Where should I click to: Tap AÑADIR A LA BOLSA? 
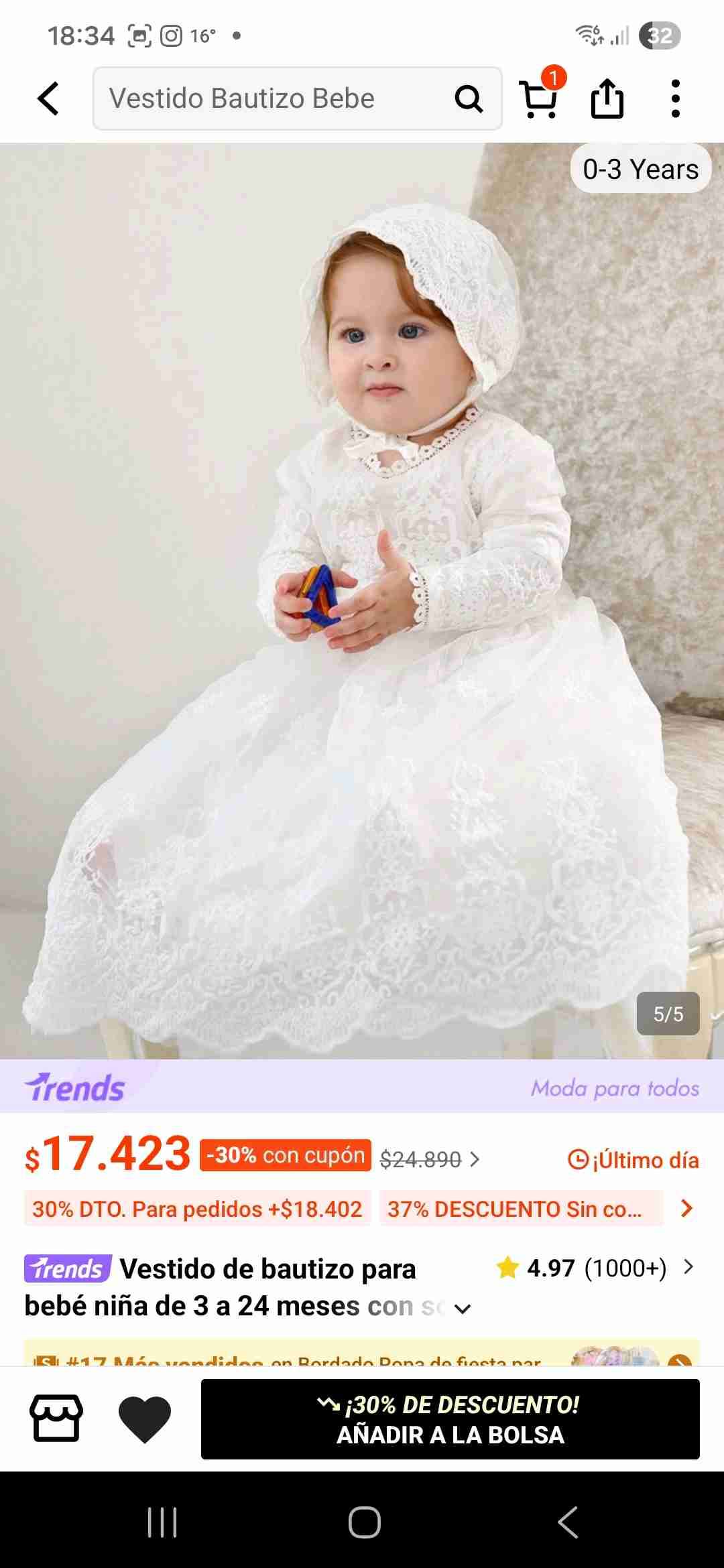pyautogui.click(x=450, y=1419)
